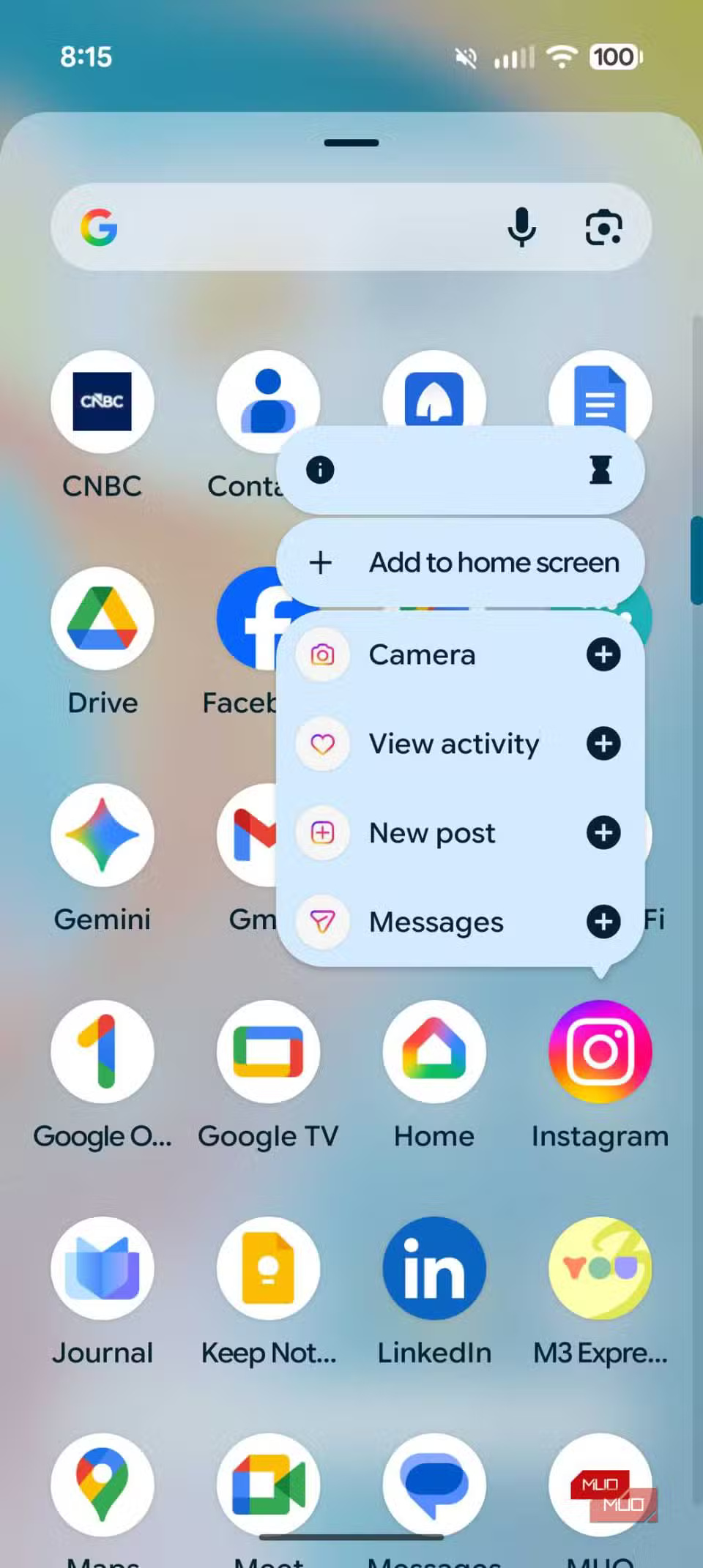Tap the hourglass pause app icon
The image size is (703, 1568).
pos(600,470)
